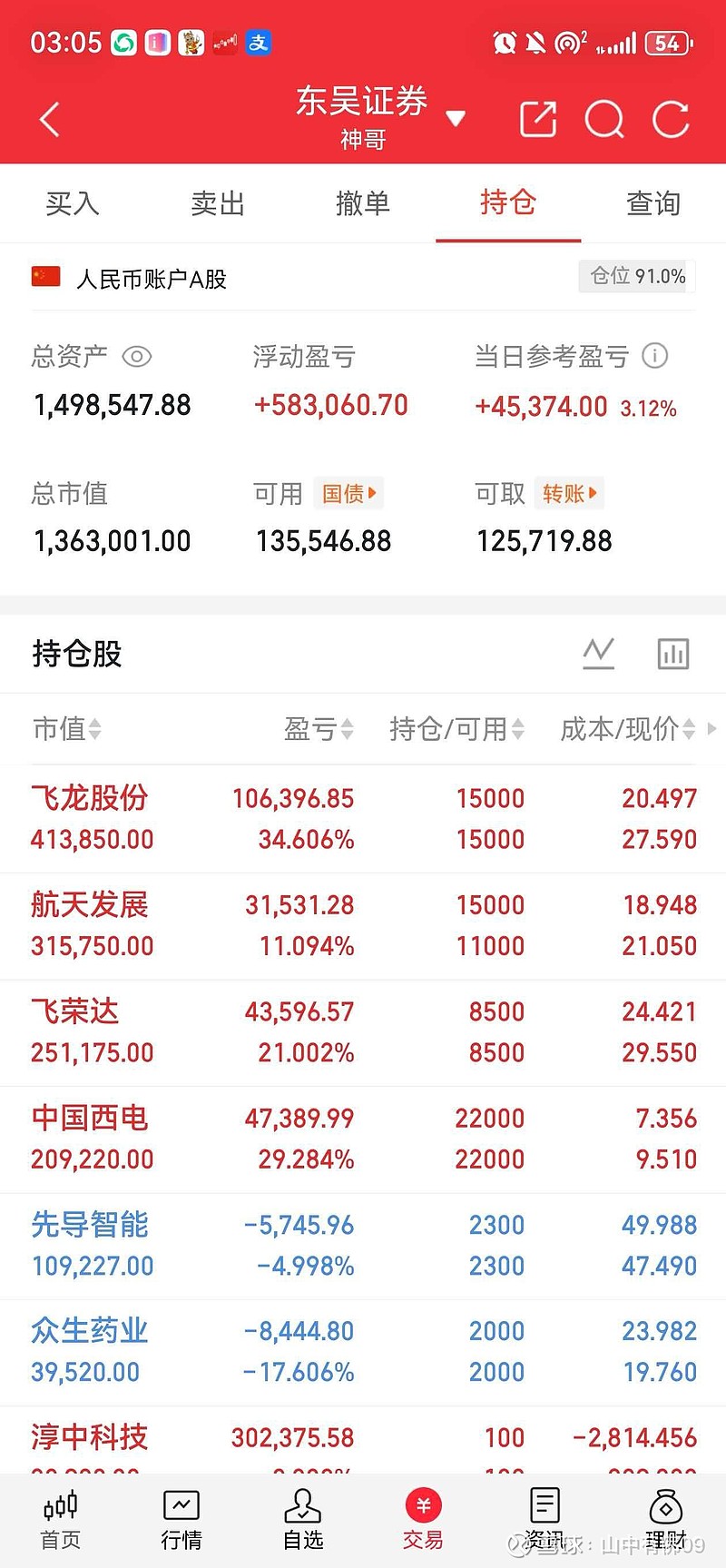Screen dimensions: 726x1568
Task: Tap the back arrow at top left
Action: [x=49, y=119]
